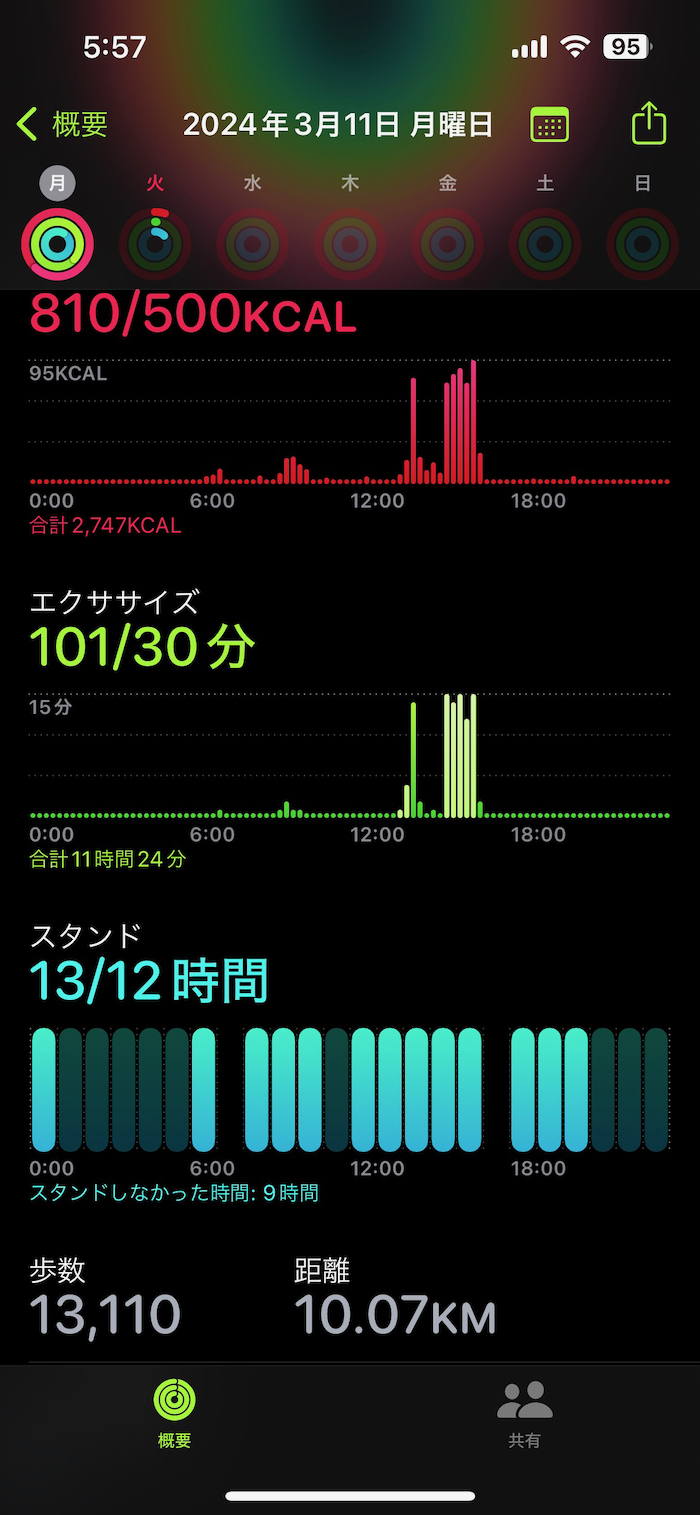Switch to the 共有 tab
700x1515 pixels.
tap(524, 1413)
